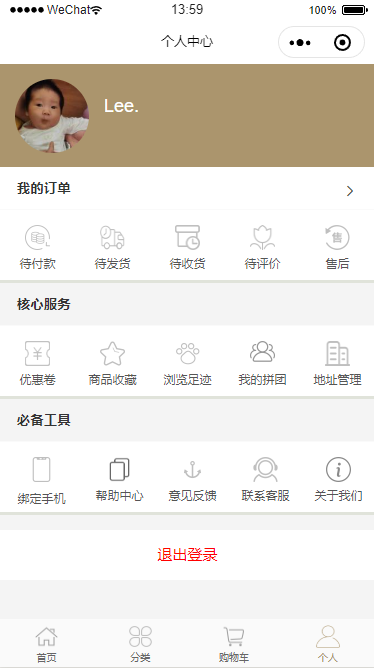View 待收货 orders

click(187, 248)
